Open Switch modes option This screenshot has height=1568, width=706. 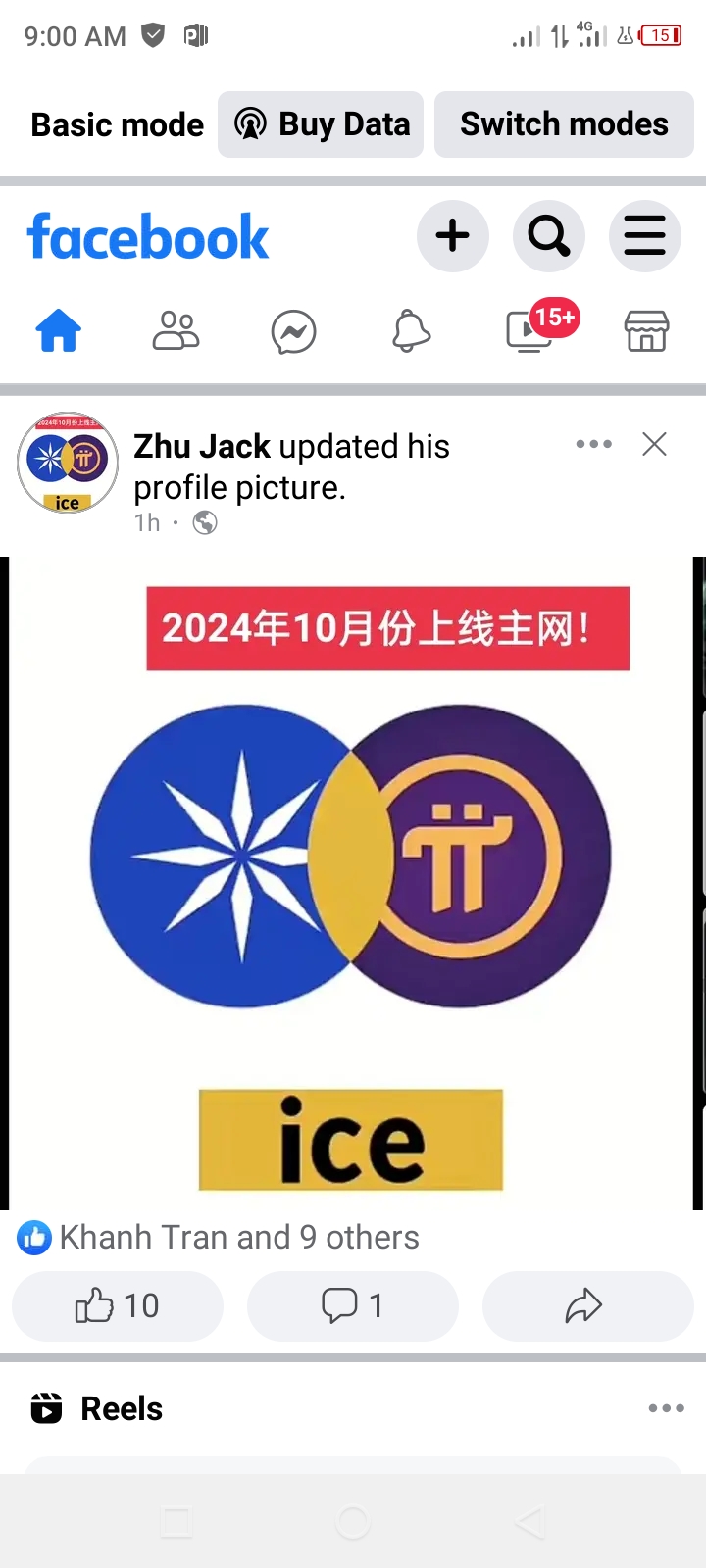pyautogui.click(x=564, y=124)
